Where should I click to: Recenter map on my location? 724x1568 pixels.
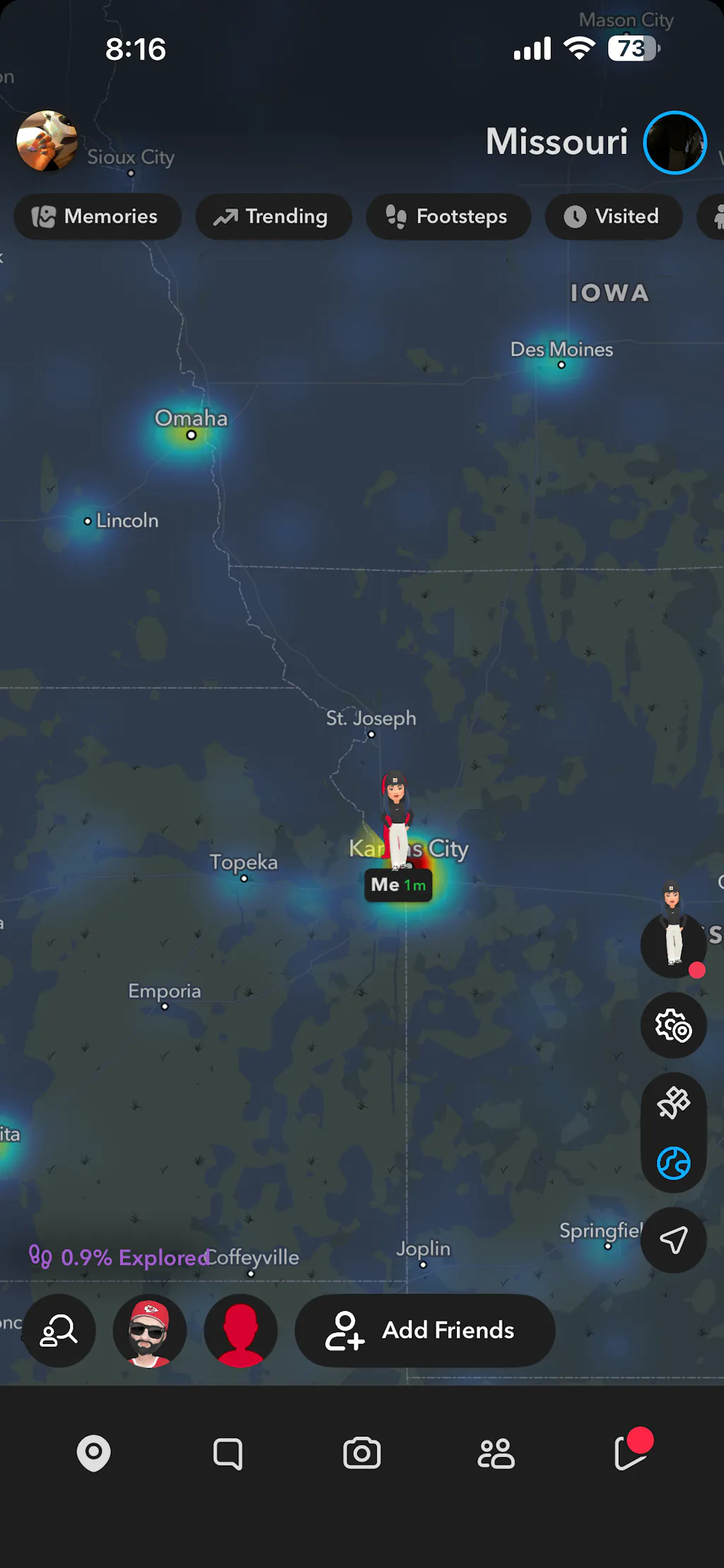point(673,1240)
